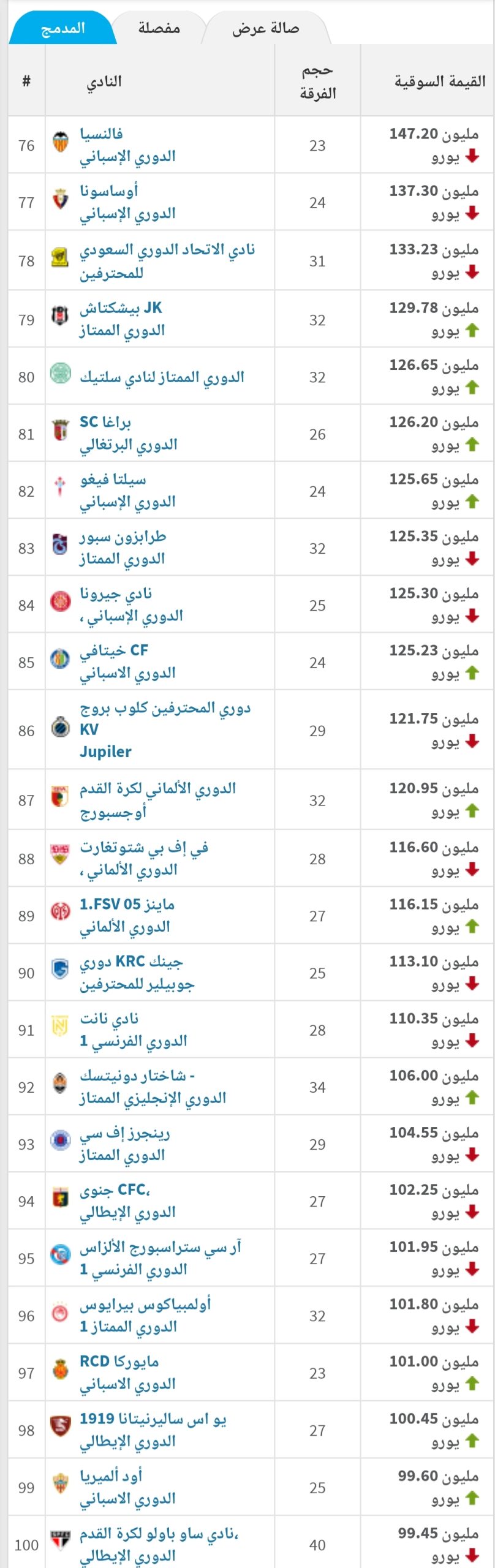The width and height of the screenshot is (495, 1568).
Task: Sort table by القيمة السوقية column
Action: [x=439, y=81]
